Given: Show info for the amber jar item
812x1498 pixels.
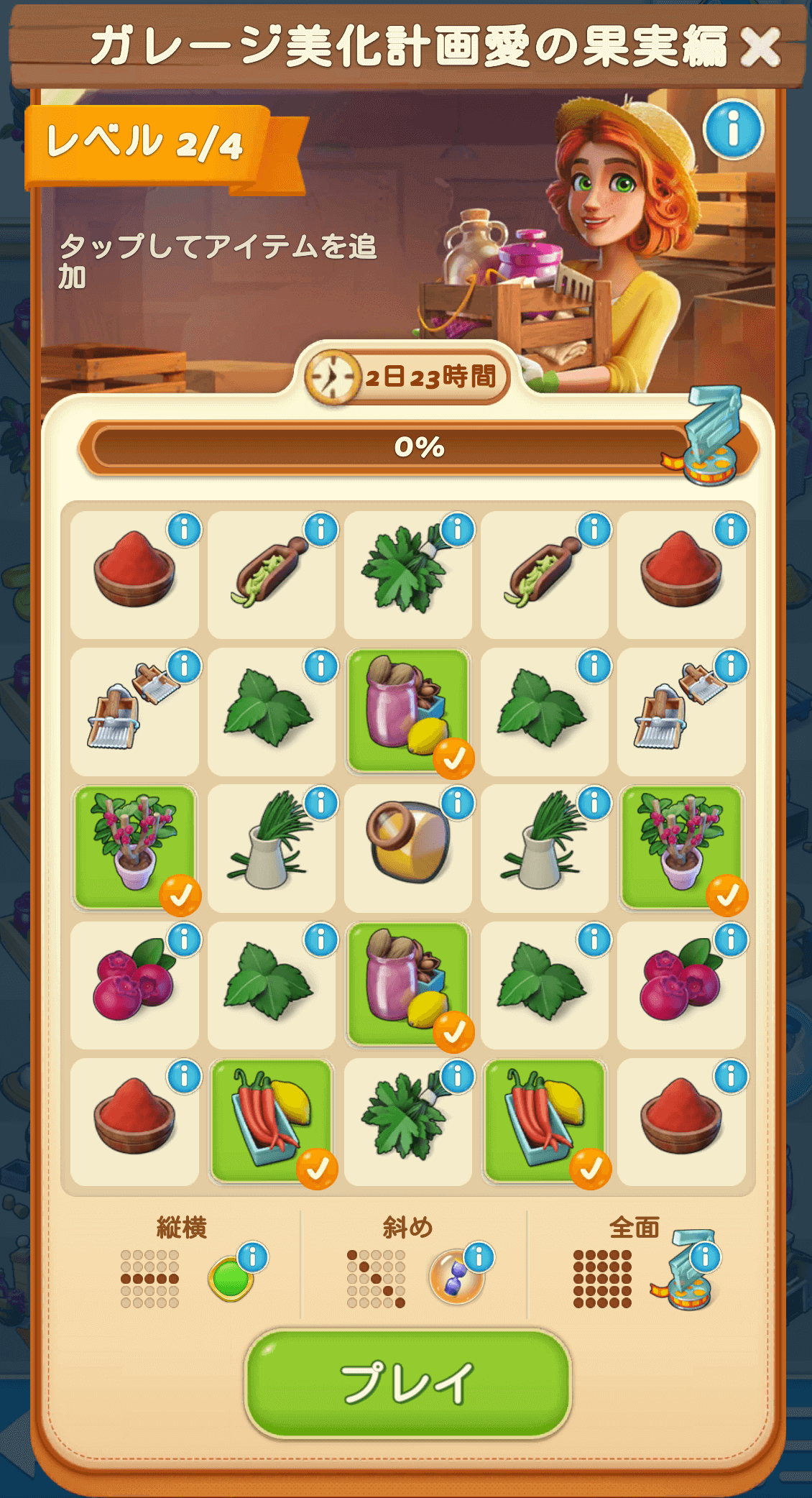Looking at the screenshot, I should click(458, 803).
